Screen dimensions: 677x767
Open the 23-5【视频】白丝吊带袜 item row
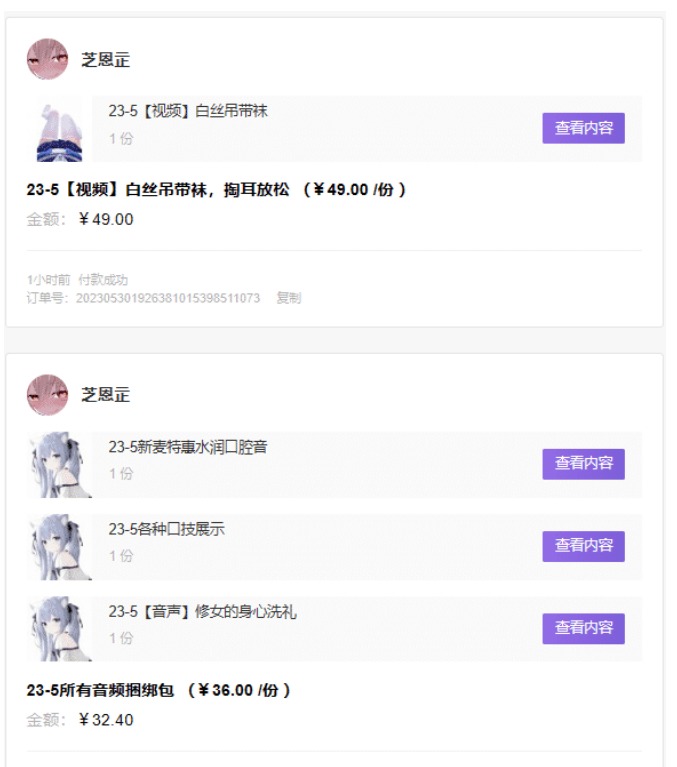(x=300, y=128)
